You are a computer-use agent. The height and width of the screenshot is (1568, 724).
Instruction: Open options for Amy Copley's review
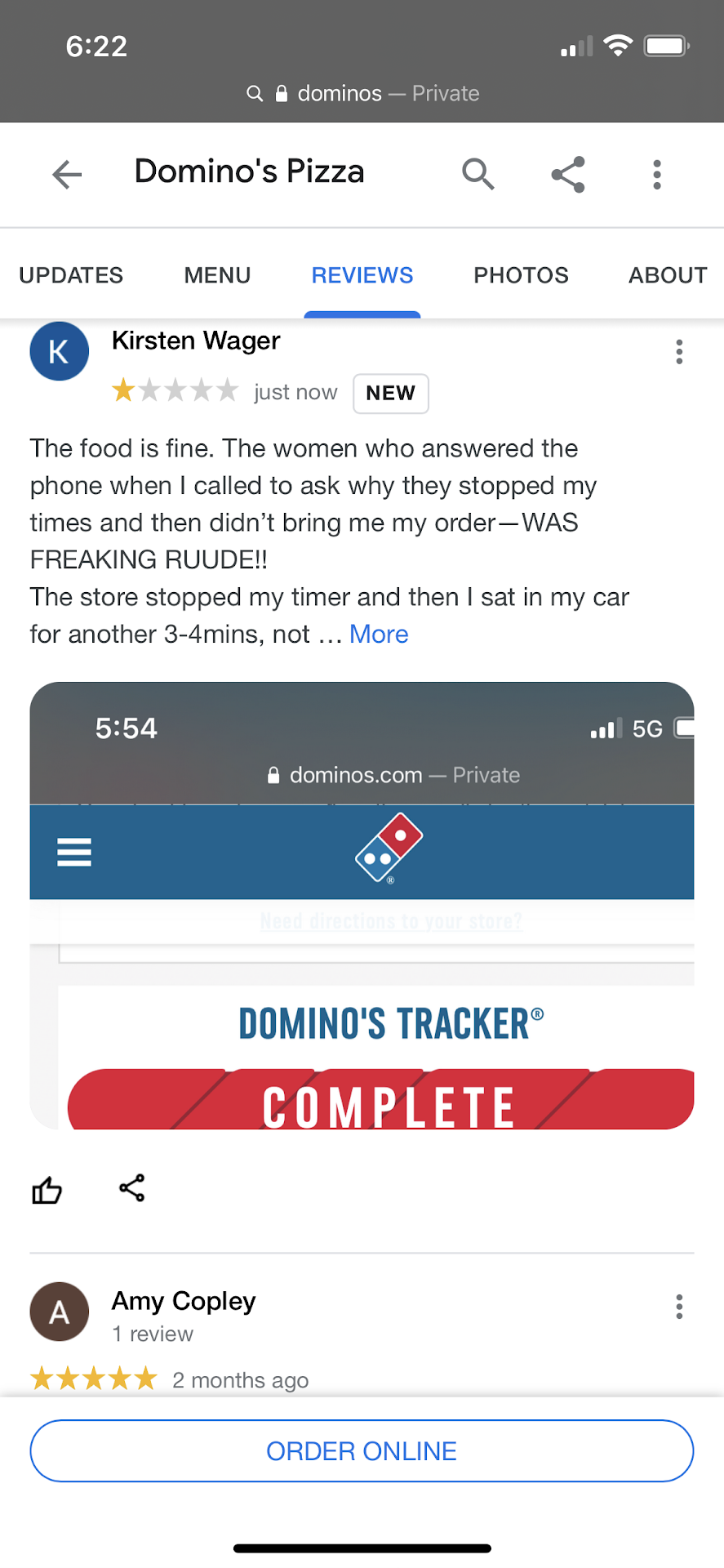(x=678, y=1307)
